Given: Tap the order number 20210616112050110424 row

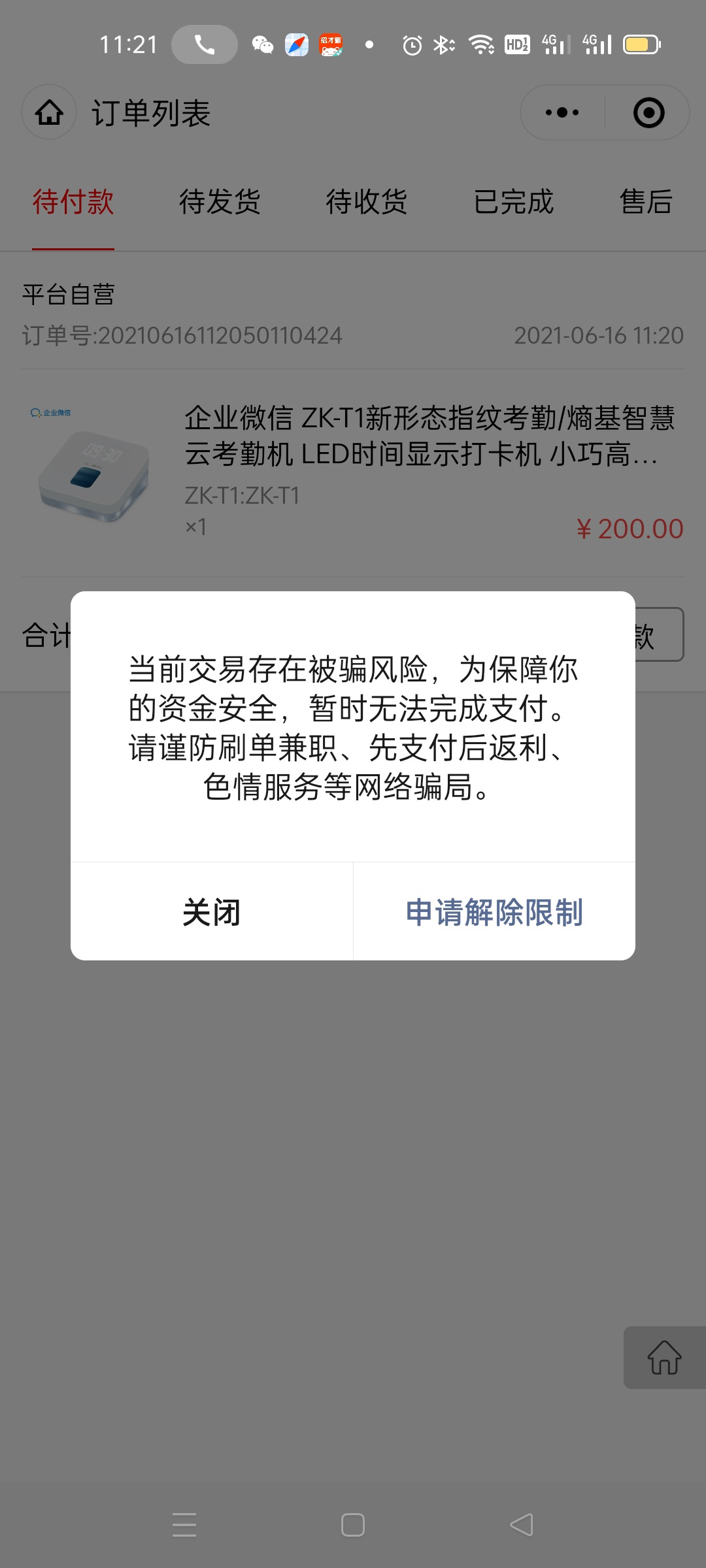Looking at the screenshot, I should coord(183,334).
